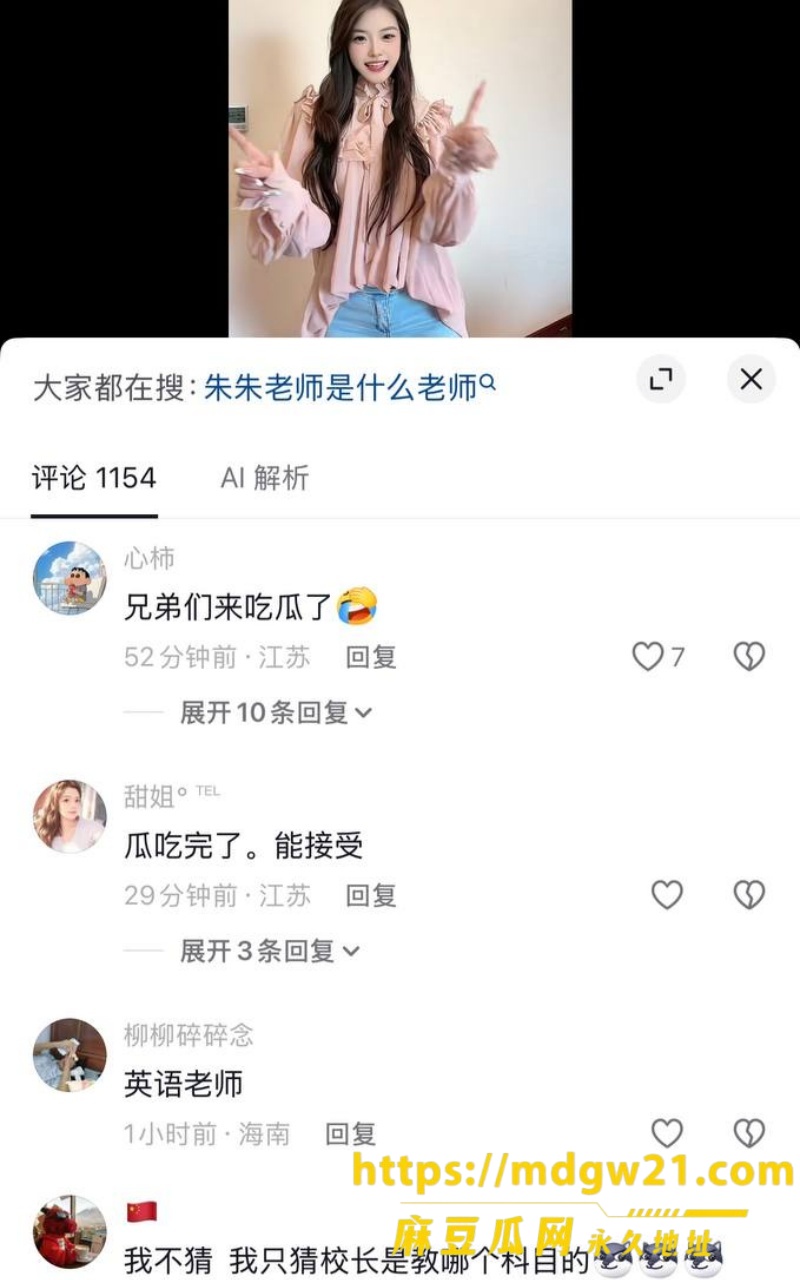
Task: Expand 3 replies under 甜姐's comment
Action: coord(269,950)
